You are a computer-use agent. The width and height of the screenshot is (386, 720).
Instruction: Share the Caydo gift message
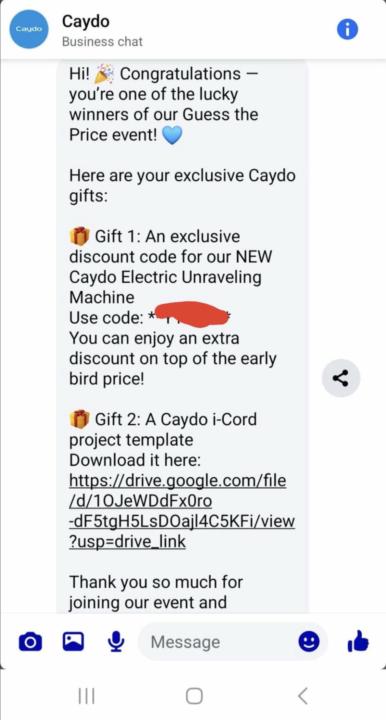(341, 378)
